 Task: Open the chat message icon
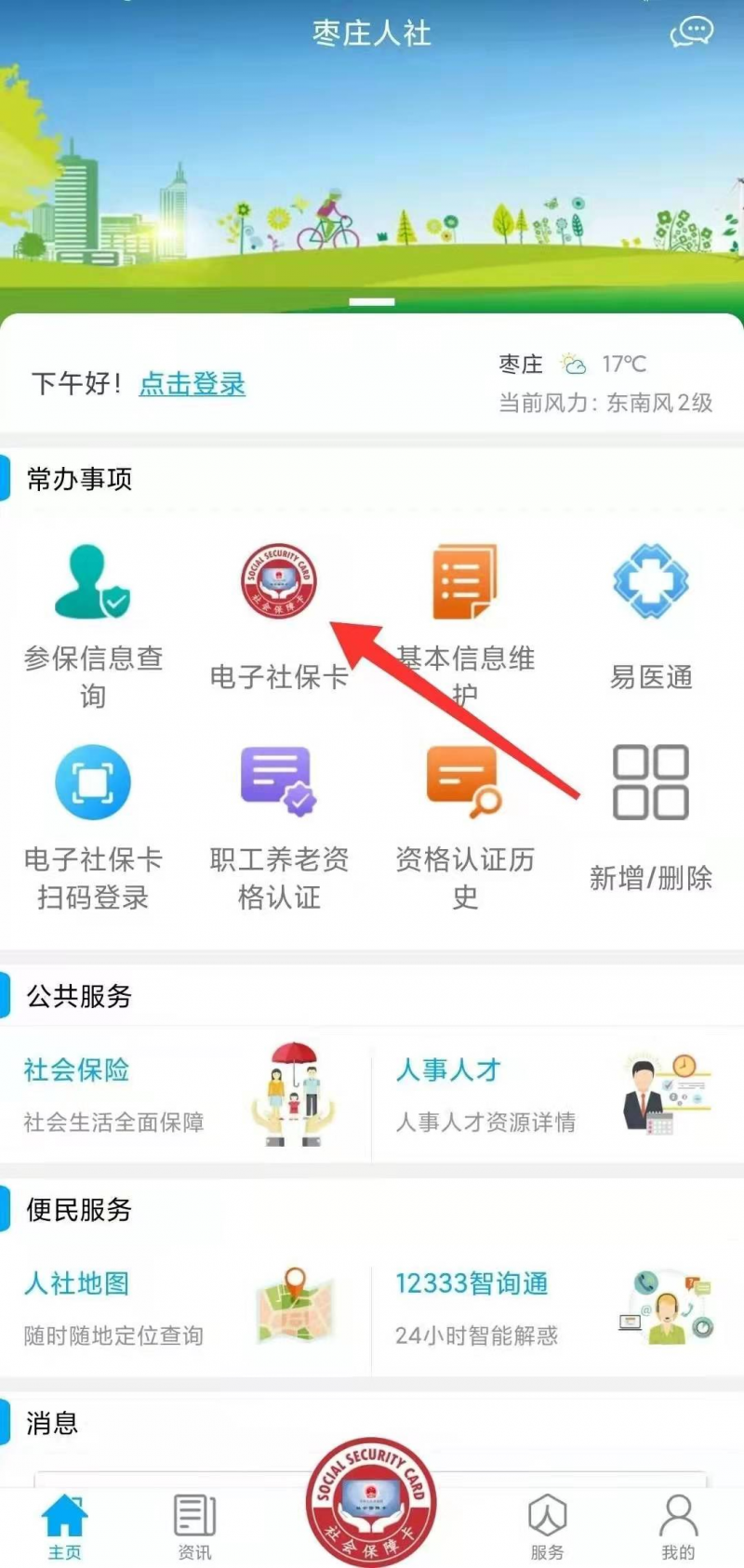click(x=692, y=33)
